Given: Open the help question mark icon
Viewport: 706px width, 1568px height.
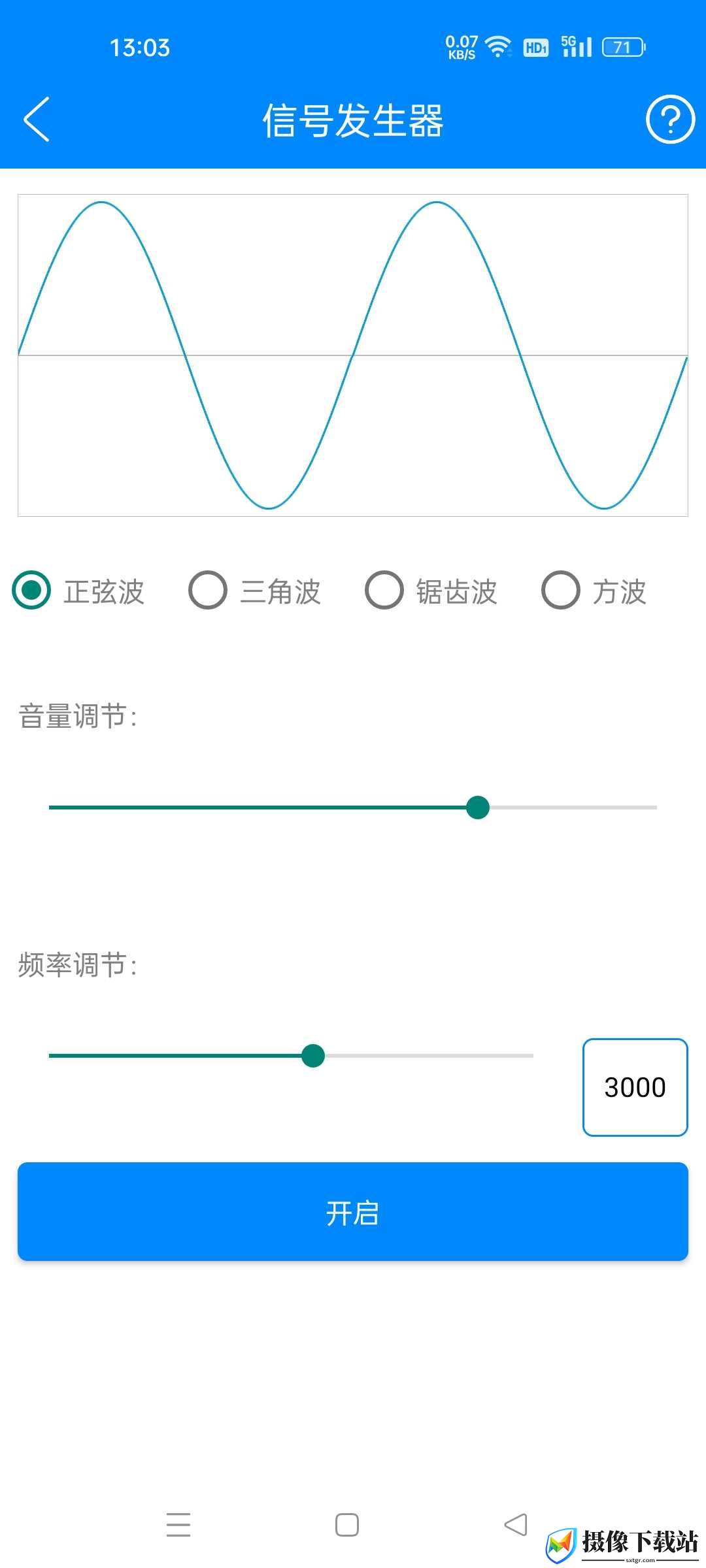Looking at the screenshot, I should [x=670, y=119].
